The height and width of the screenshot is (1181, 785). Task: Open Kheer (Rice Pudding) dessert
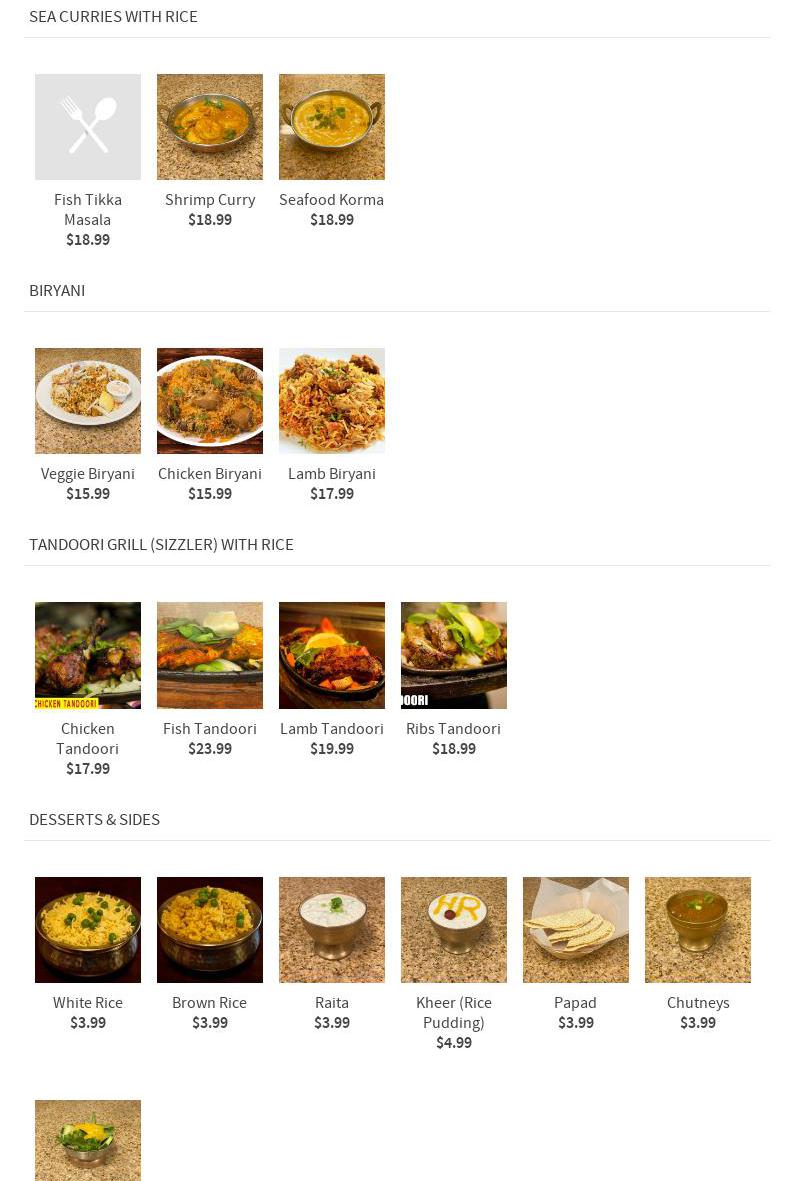454,930
